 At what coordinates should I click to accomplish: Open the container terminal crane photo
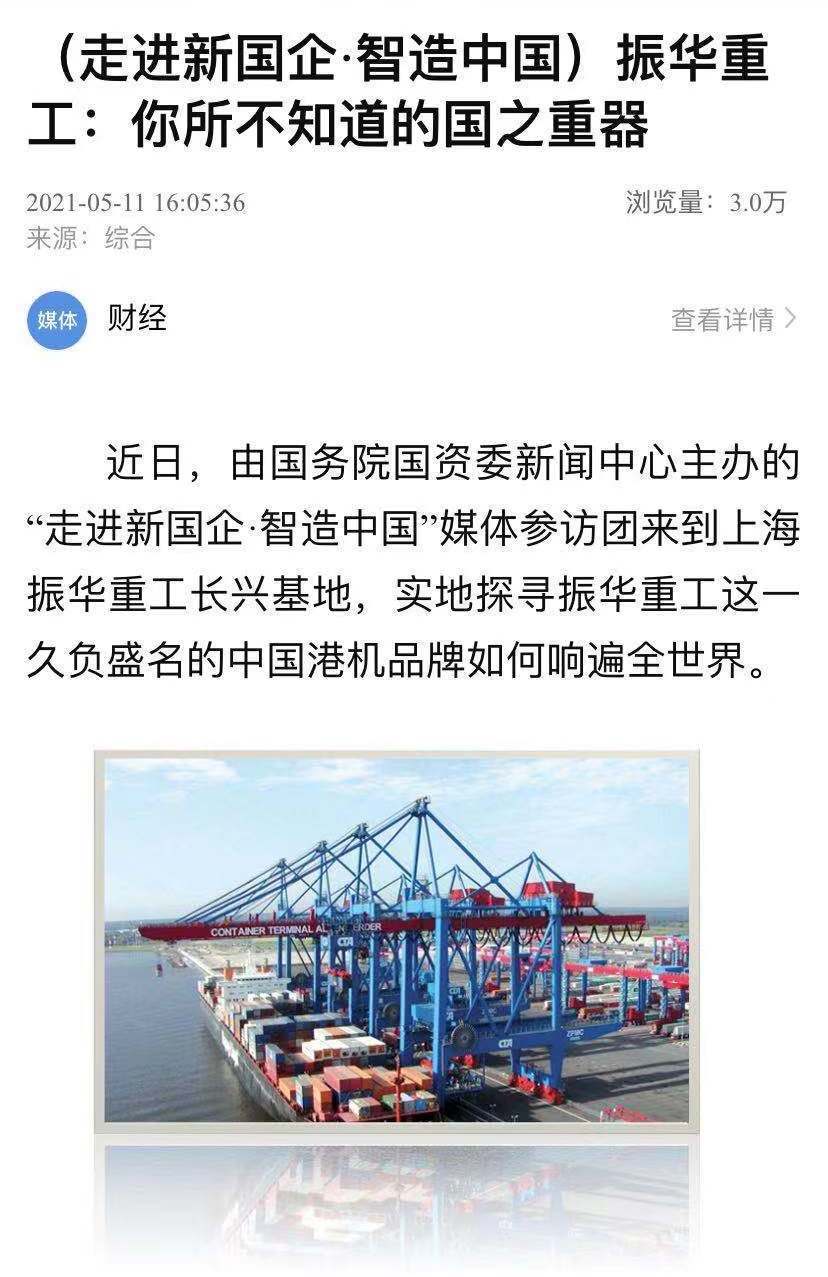(397, 940)
